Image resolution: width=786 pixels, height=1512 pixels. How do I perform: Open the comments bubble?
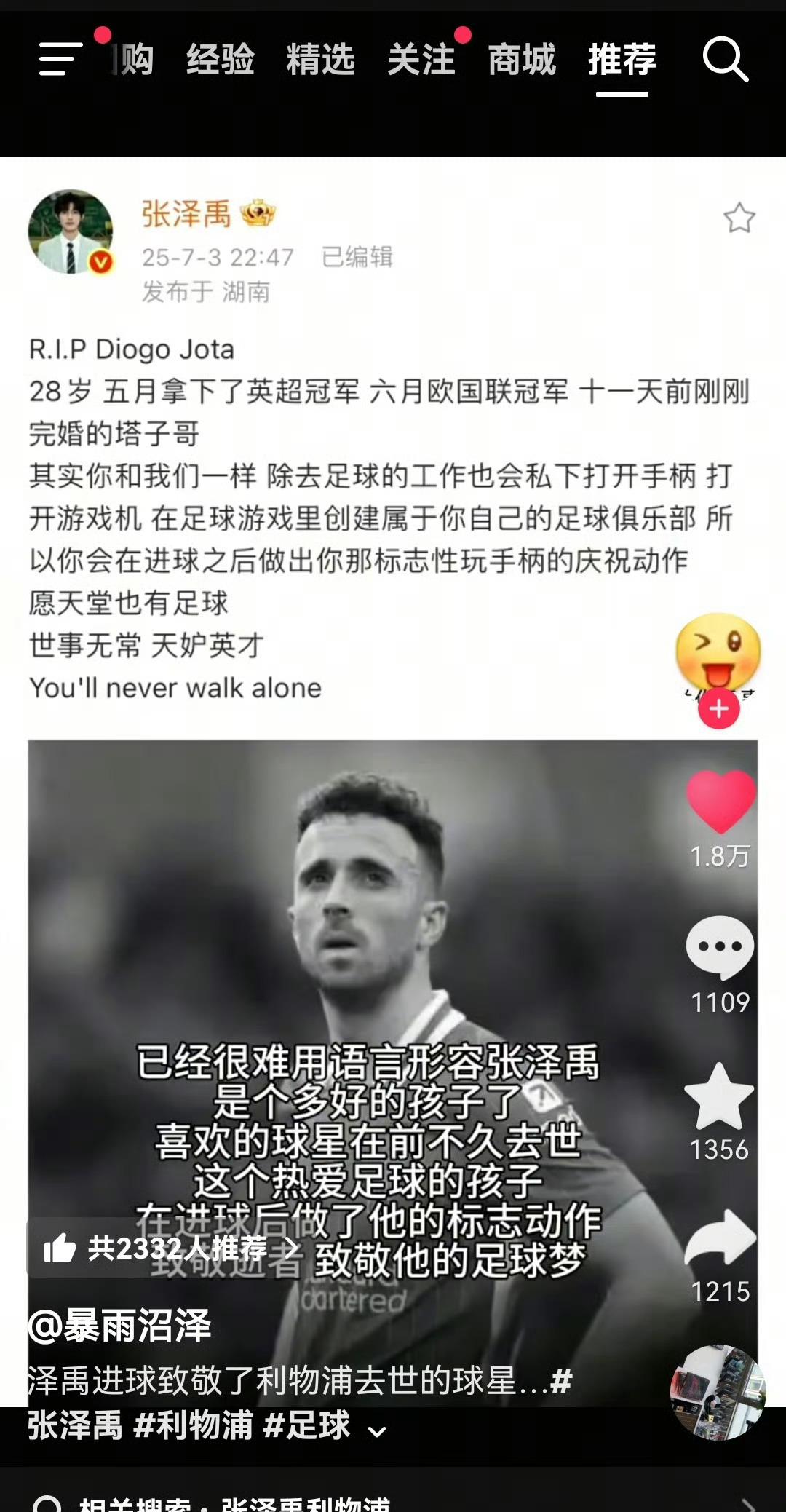point(719,946)
